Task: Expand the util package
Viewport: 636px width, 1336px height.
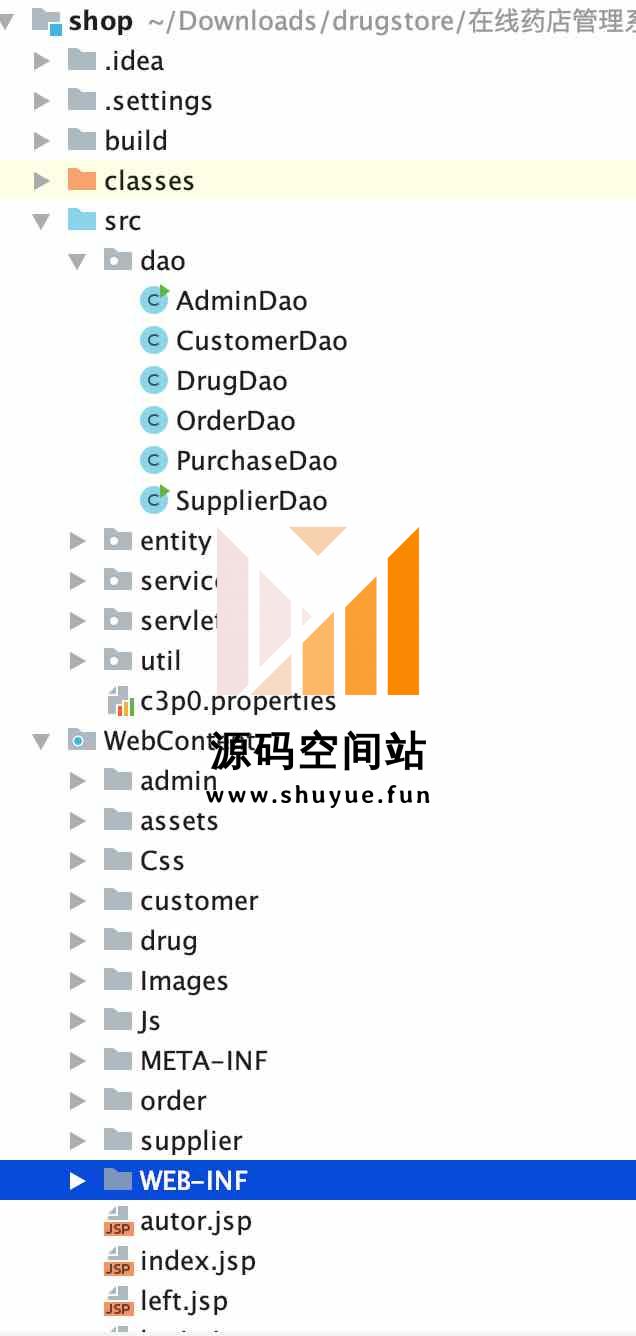Action: (78, 661)
